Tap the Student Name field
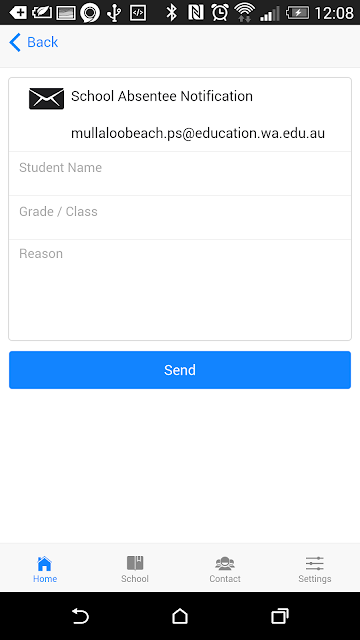 [x=180, y=173]
